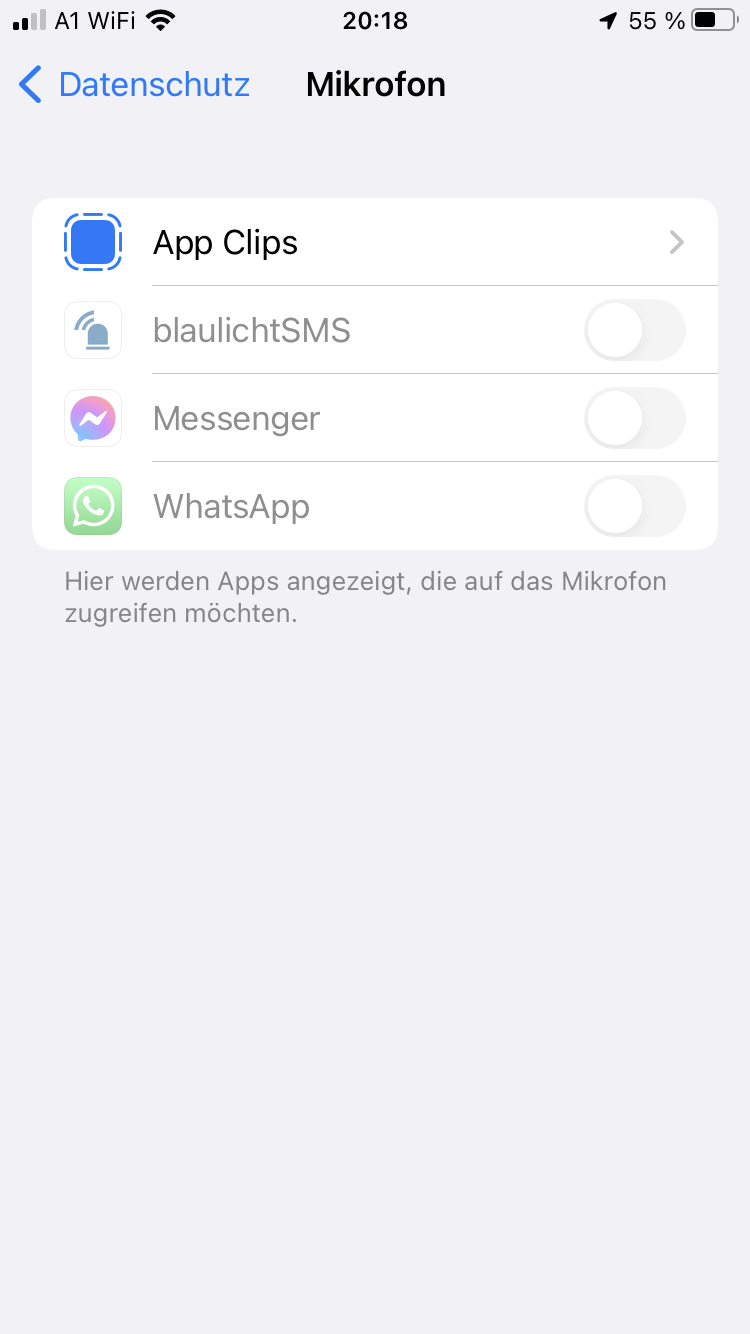The height and width of the screenshot is (1334, 750).
Task: Toggle microphone access for blaulichtSMS
Action: coord(634,330)
